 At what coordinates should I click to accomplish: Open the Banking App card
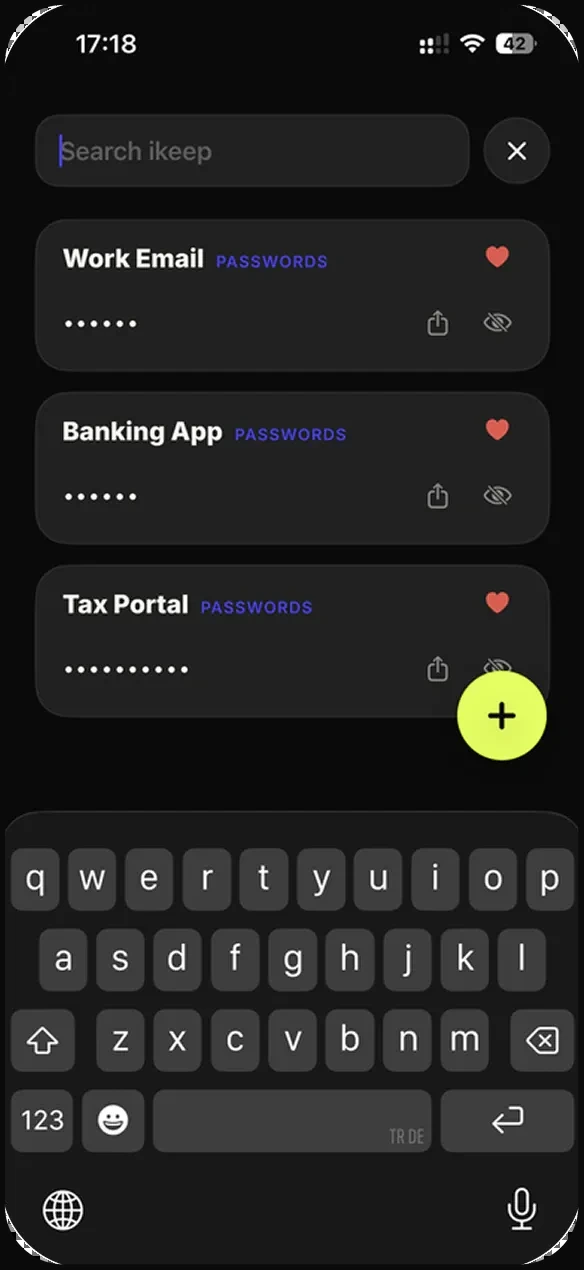(292, 468)
